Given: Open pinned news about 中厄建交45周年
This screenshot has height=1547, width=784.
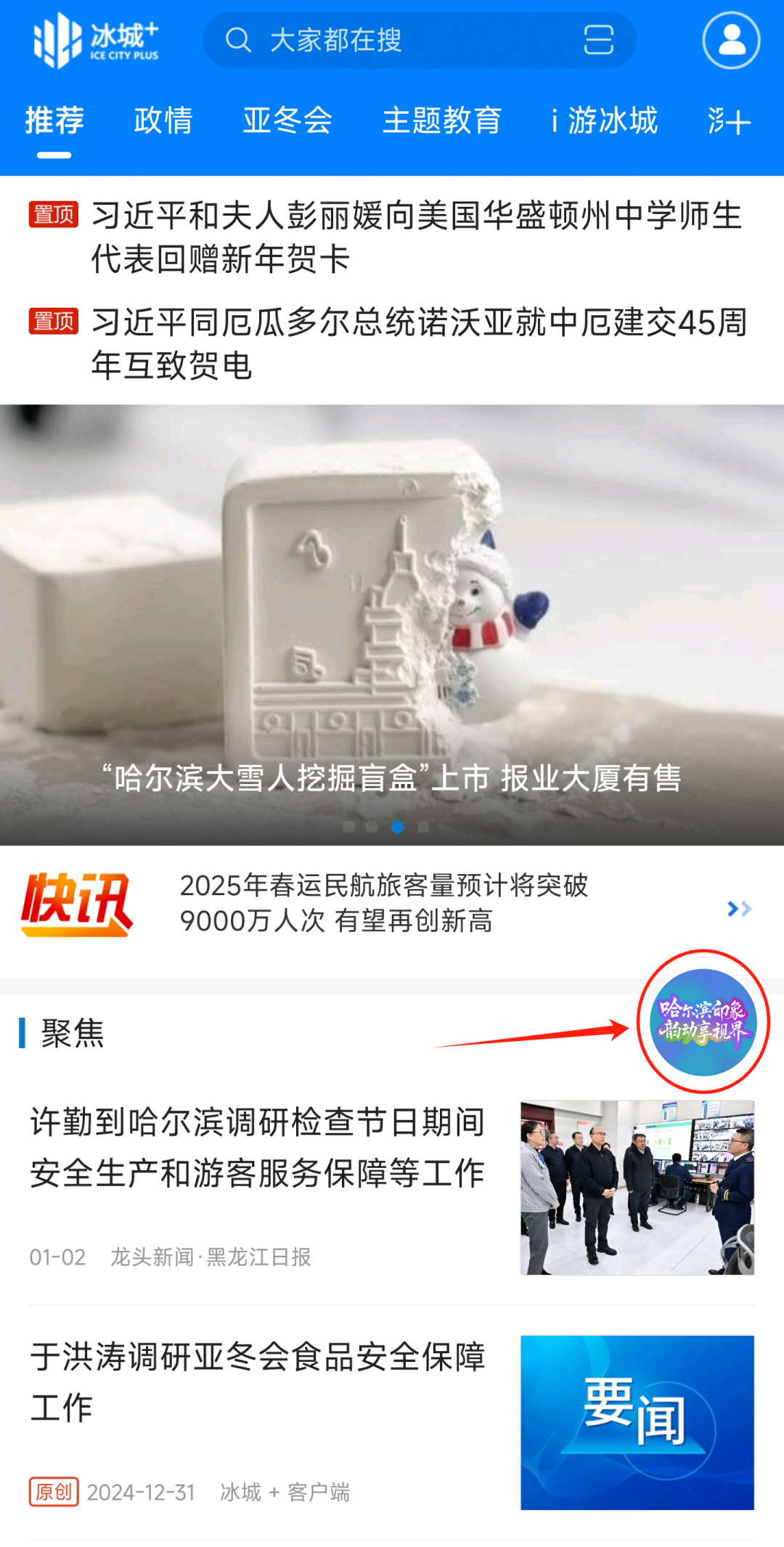Looking at the screenshot, I should pos(419,343).
